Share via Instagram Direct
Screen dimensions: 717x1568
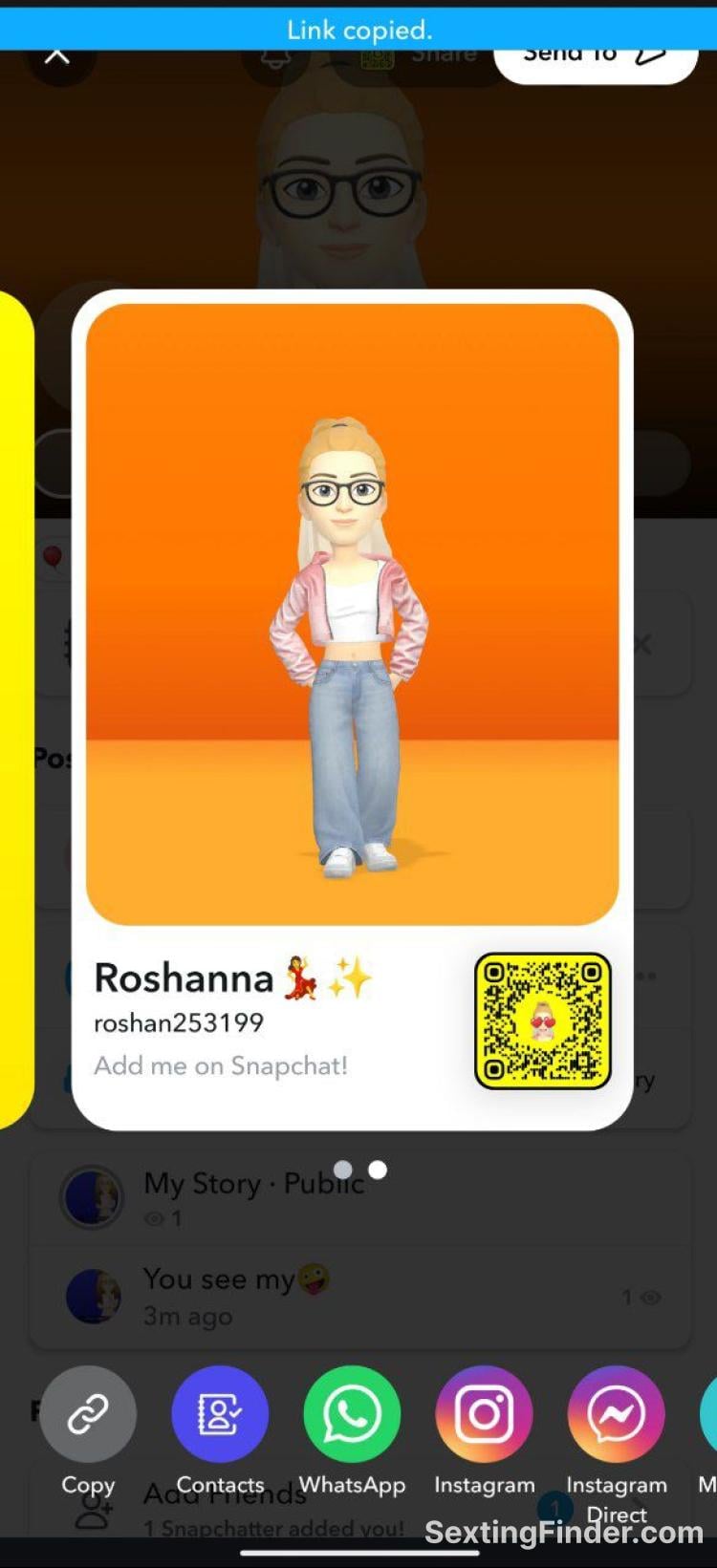[x=617, y=1414]
